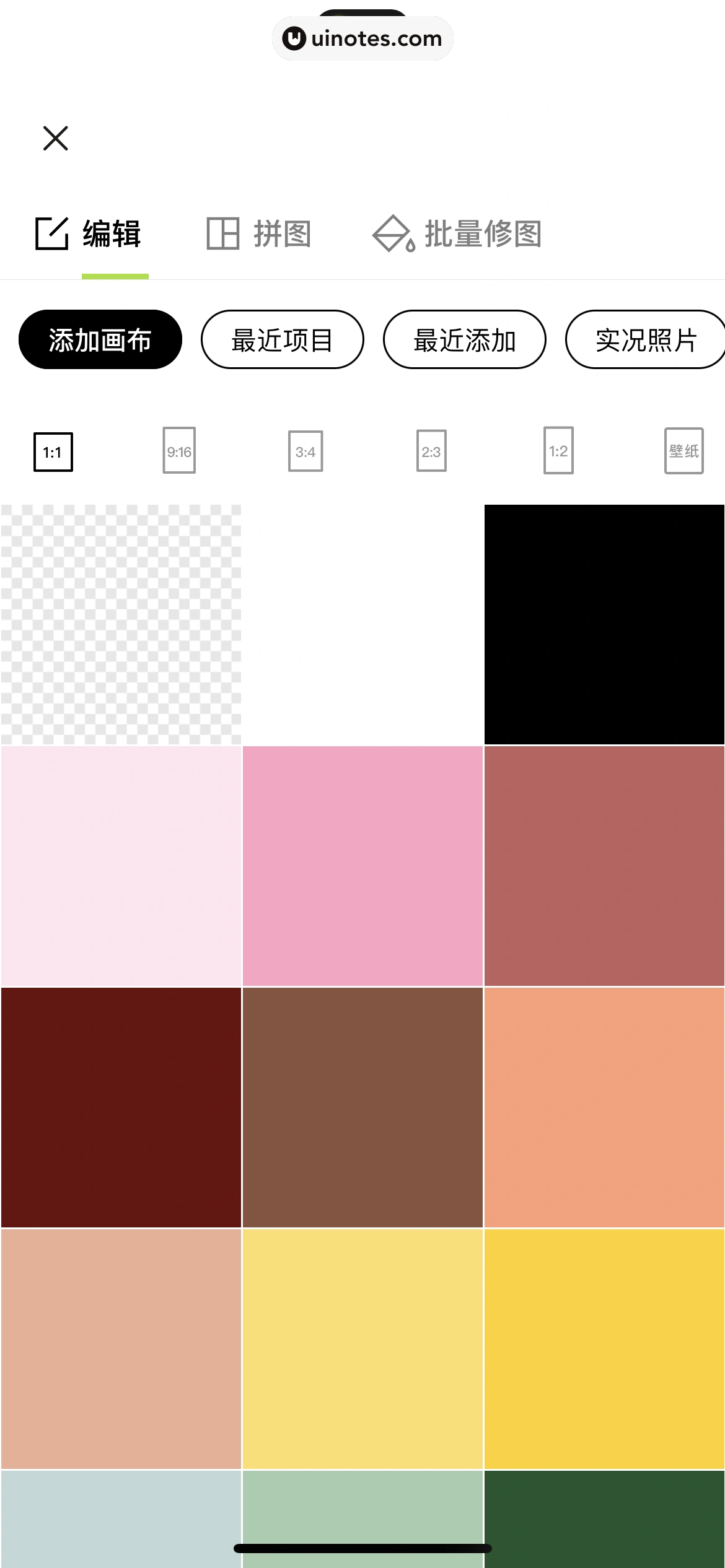Choose the medium pink canvas

pos(362,866)
